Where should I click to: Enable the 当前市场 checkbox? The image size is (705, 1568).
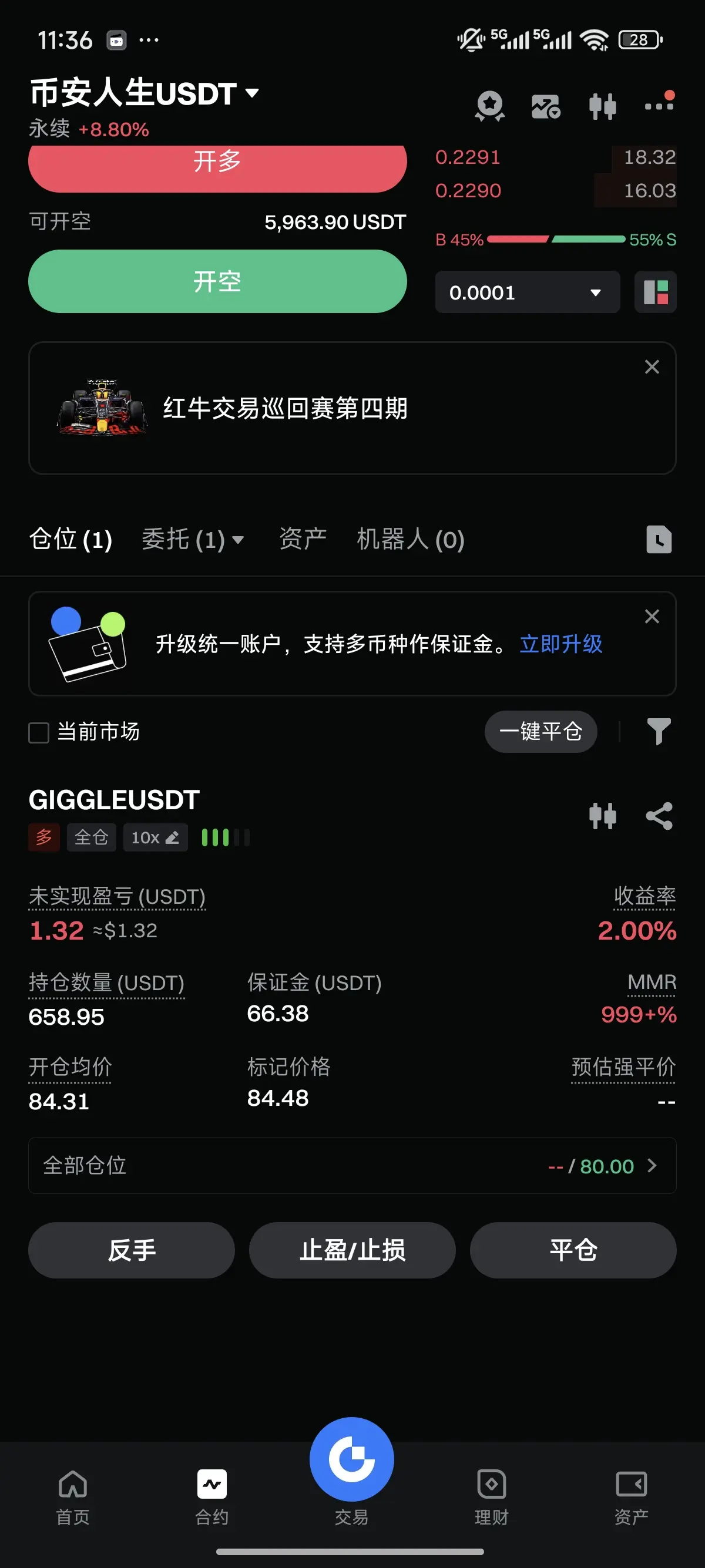(x=38, y=733)
